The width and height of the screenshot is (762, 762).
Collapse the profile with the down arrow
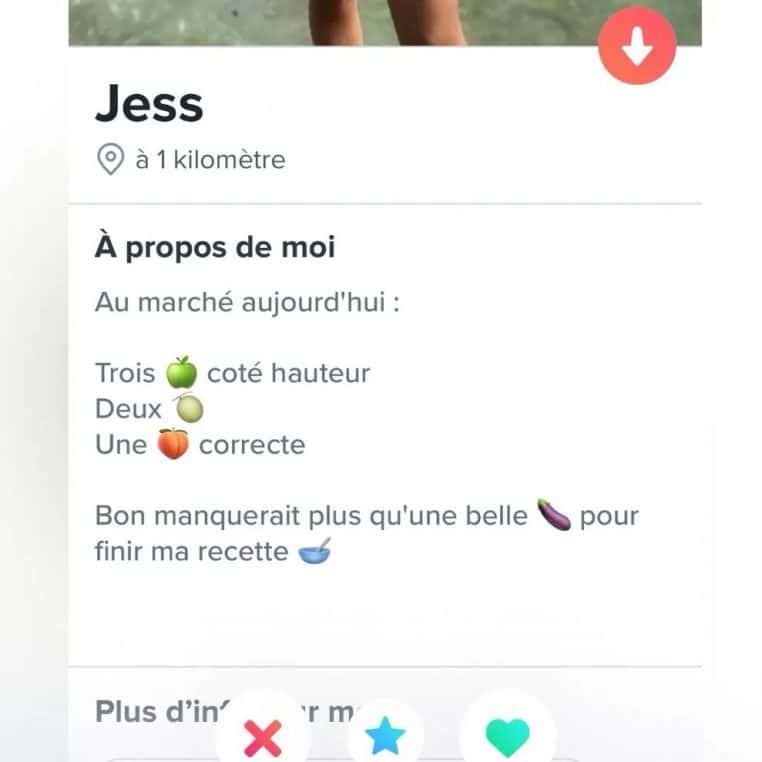(637, 46)
